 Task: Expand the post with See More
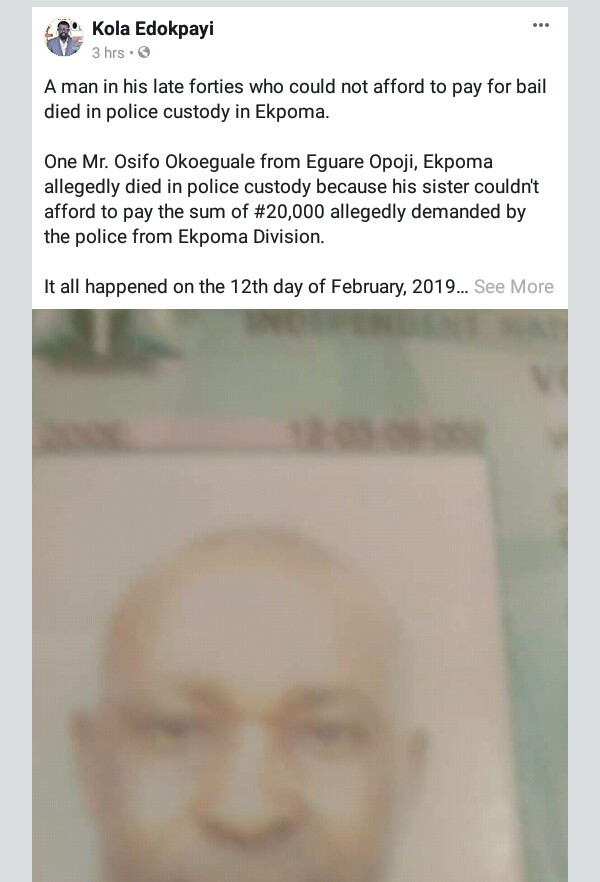[513, 286]
